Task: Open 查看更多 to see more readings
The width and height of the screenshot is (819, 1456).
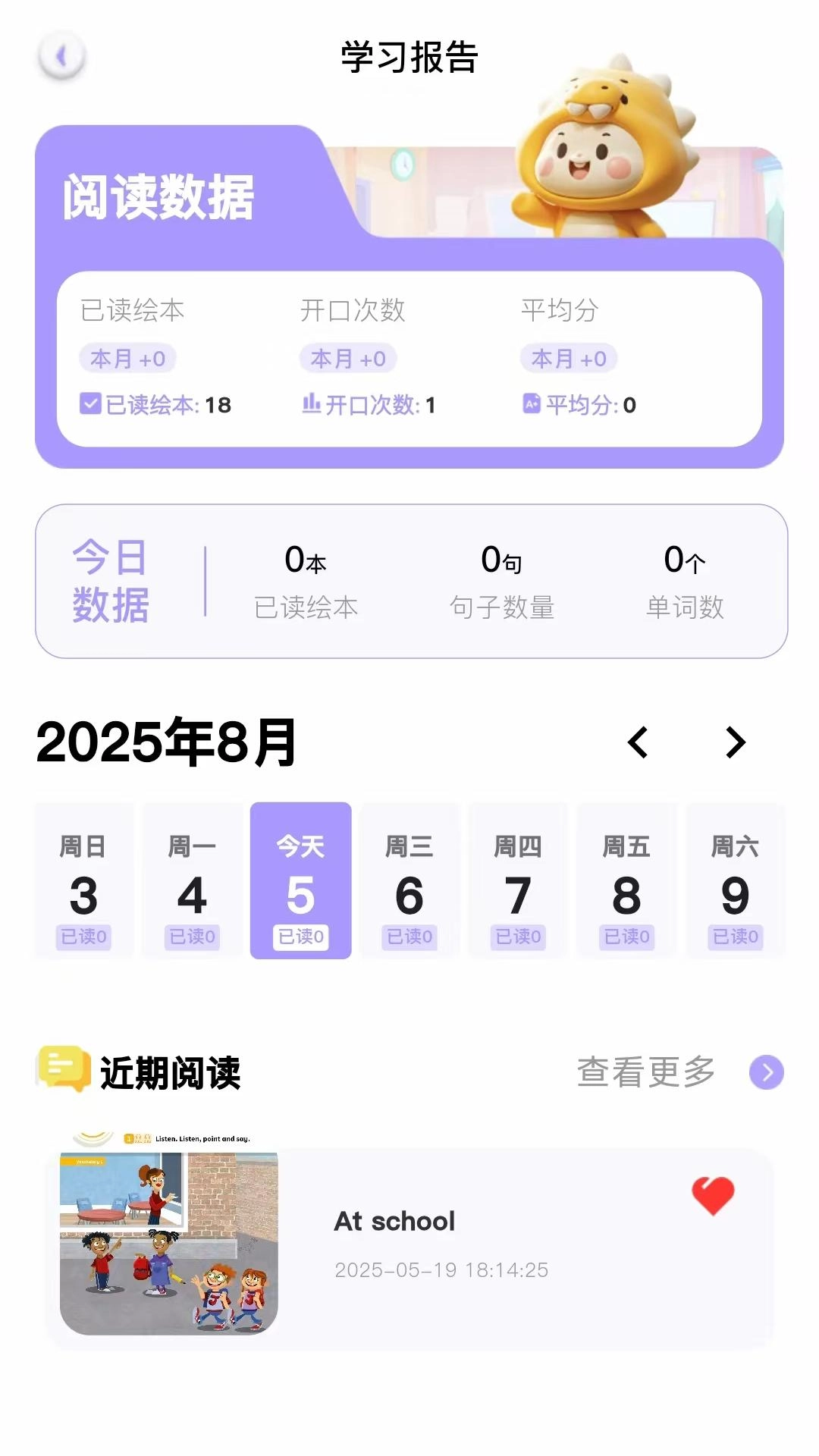Action: coord(646,1071)
